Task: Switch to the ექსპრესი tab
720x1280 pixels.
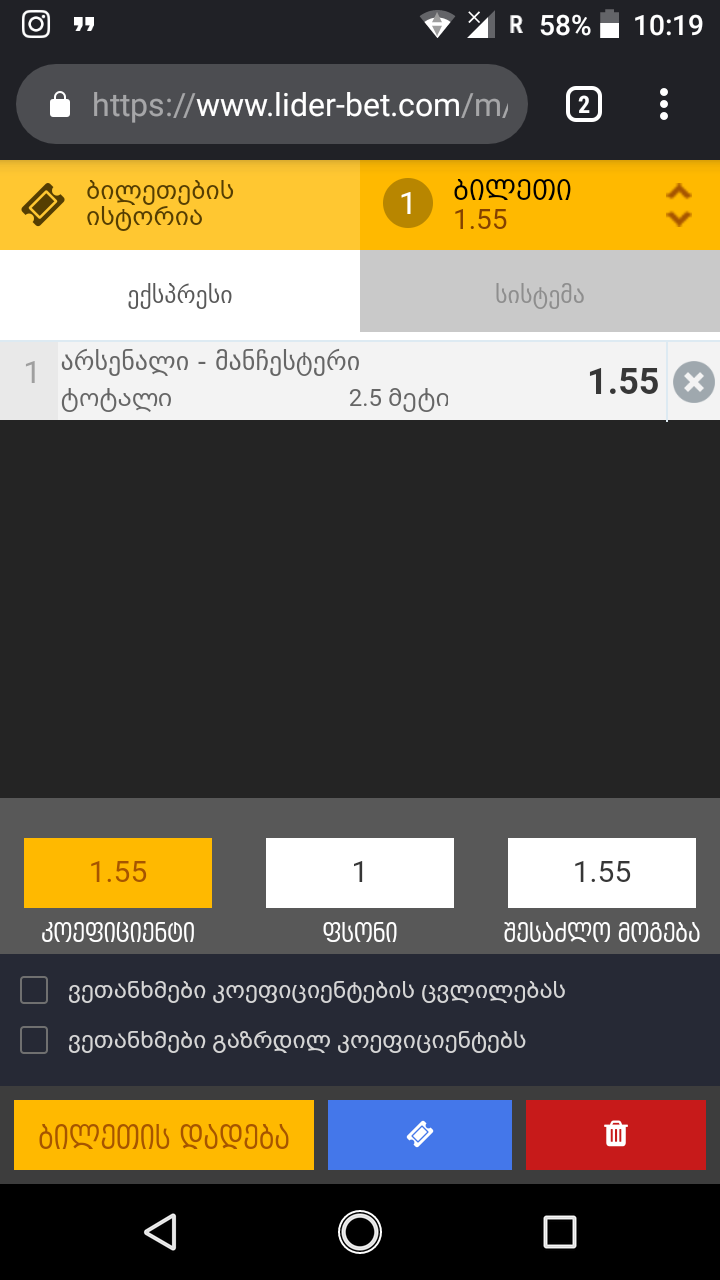Action: (180, 295)
